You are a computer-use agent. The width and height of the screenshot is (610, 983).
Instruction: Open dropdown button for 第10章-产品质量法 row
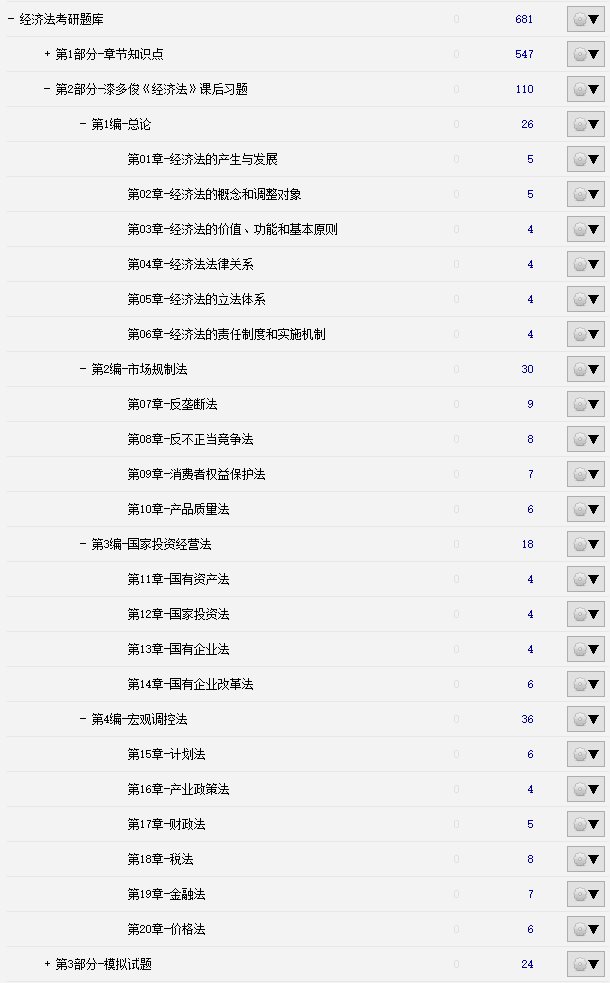click(586, 509)
